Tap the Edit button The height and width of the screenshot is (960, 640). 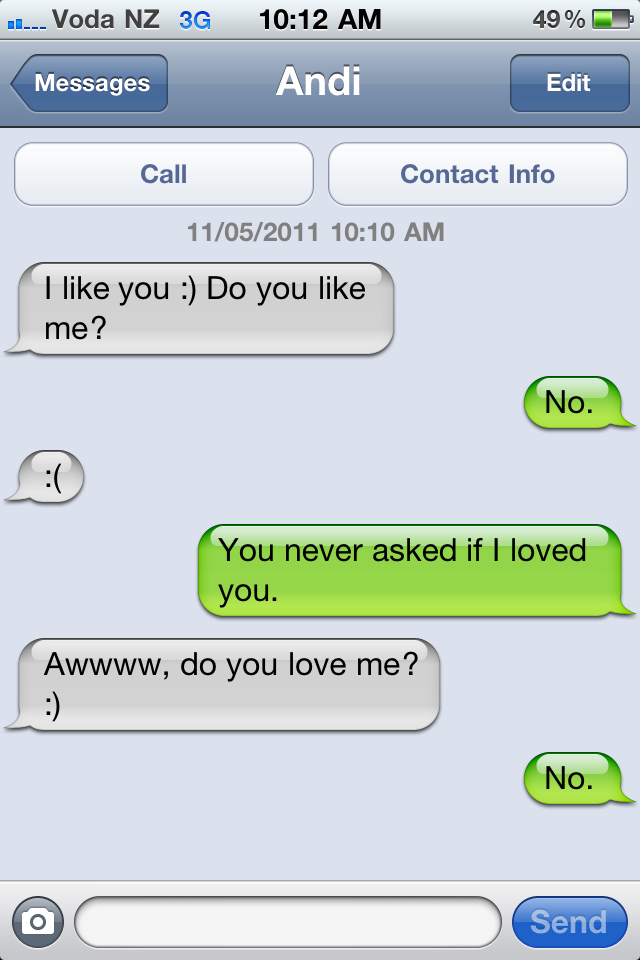tap(568, 83)
